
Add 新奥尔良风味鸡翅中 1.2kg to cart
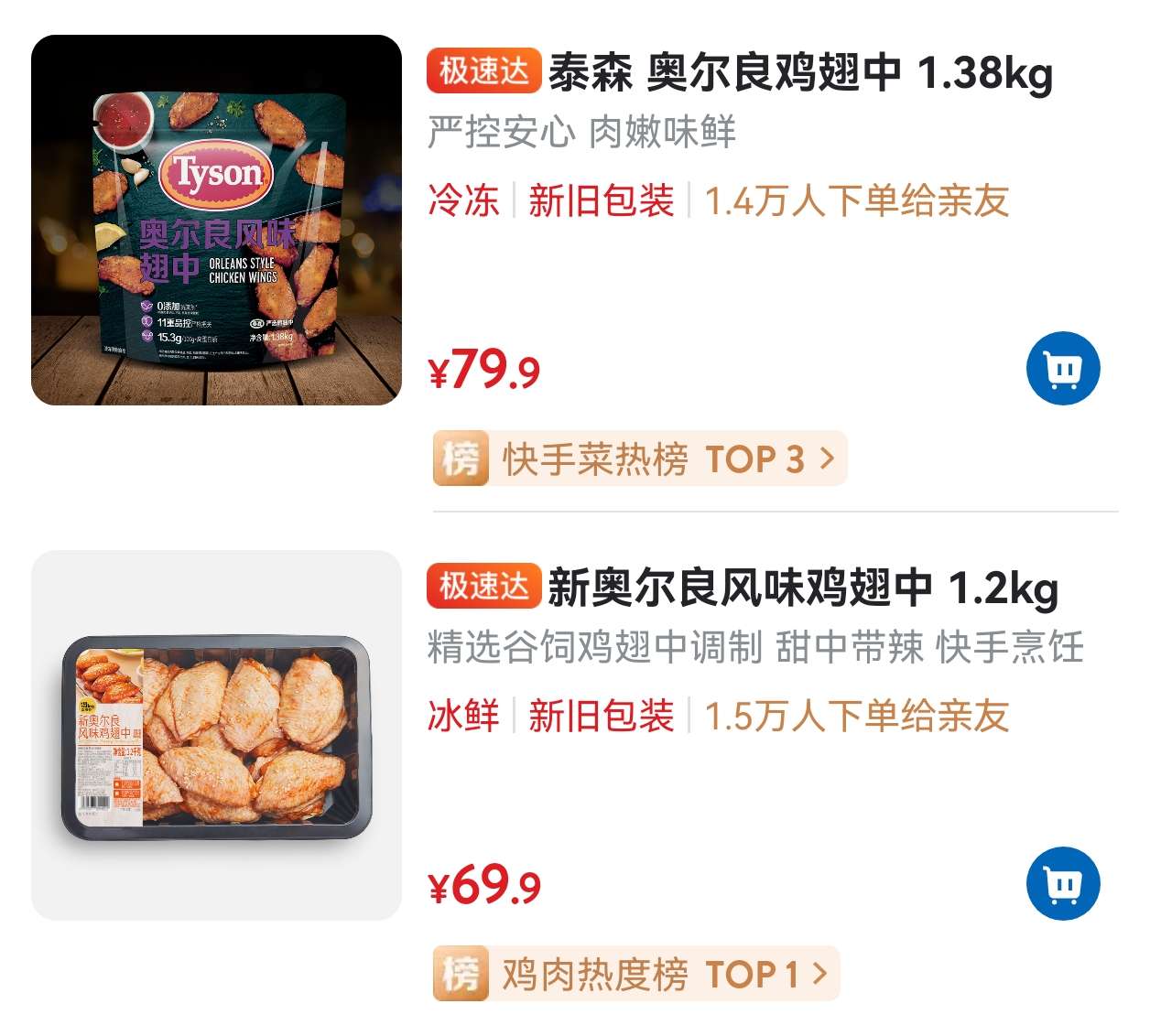tap(1062, 883)
